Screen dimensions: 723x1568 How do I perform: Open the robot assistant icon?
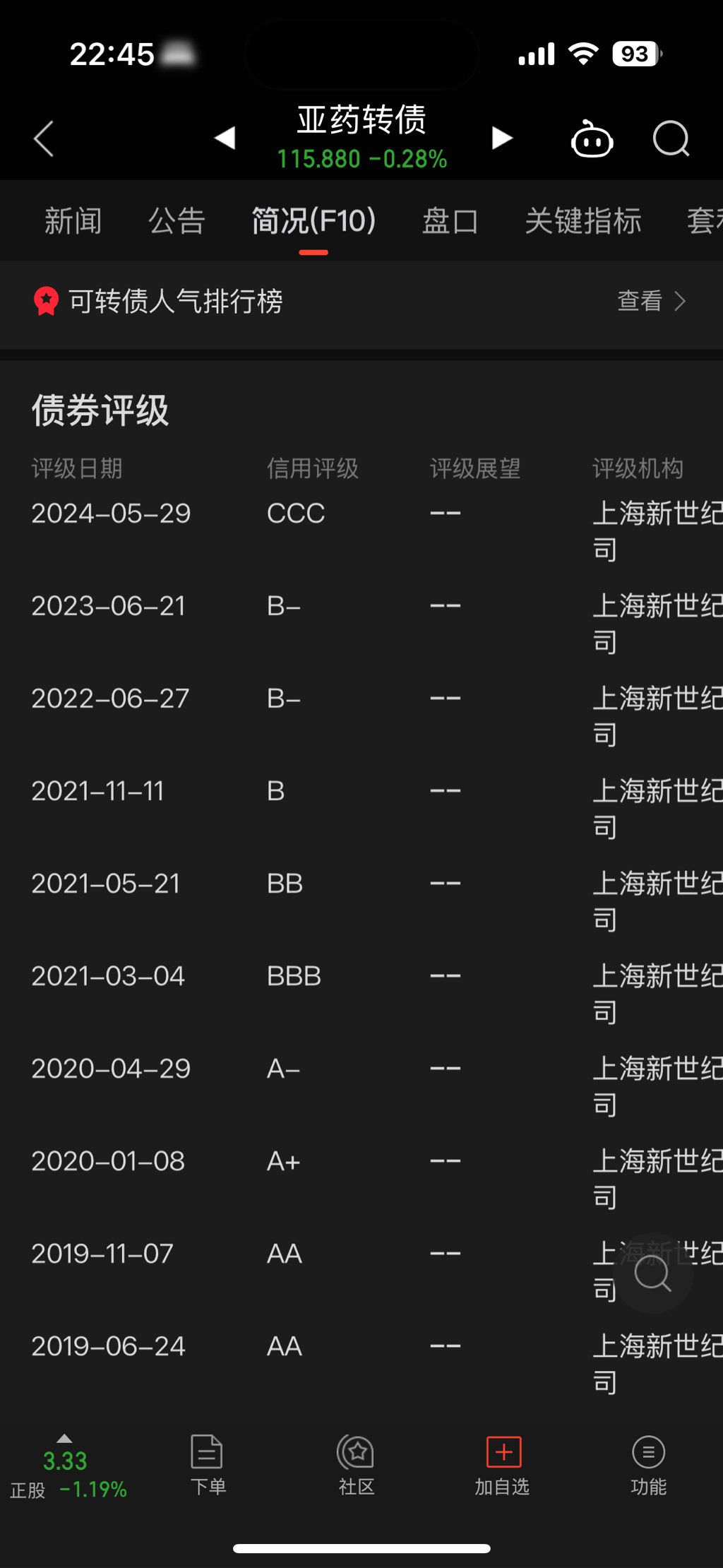click(592, 139)
